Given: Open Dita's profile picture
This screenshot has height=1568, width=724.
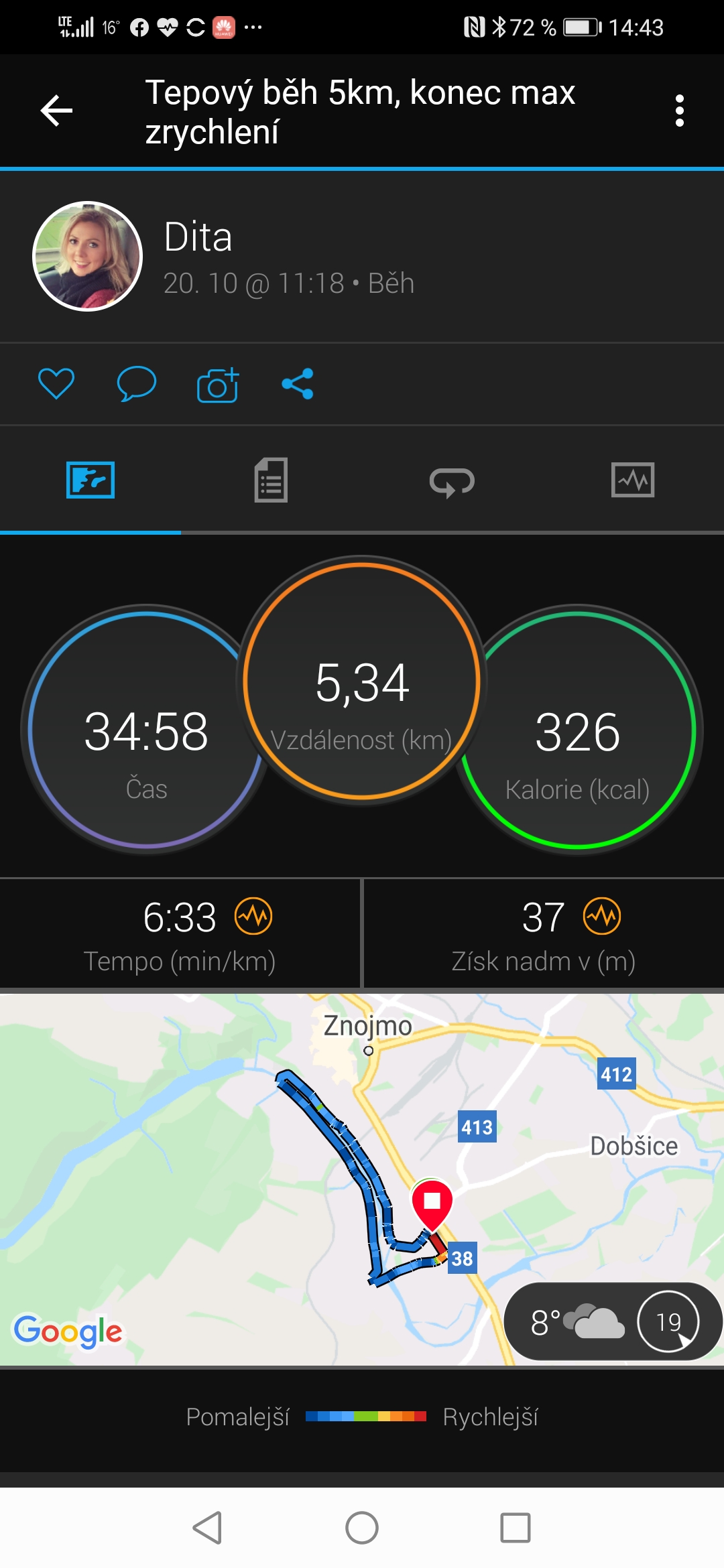Looking at the screenshot, I should click(88, 256).
